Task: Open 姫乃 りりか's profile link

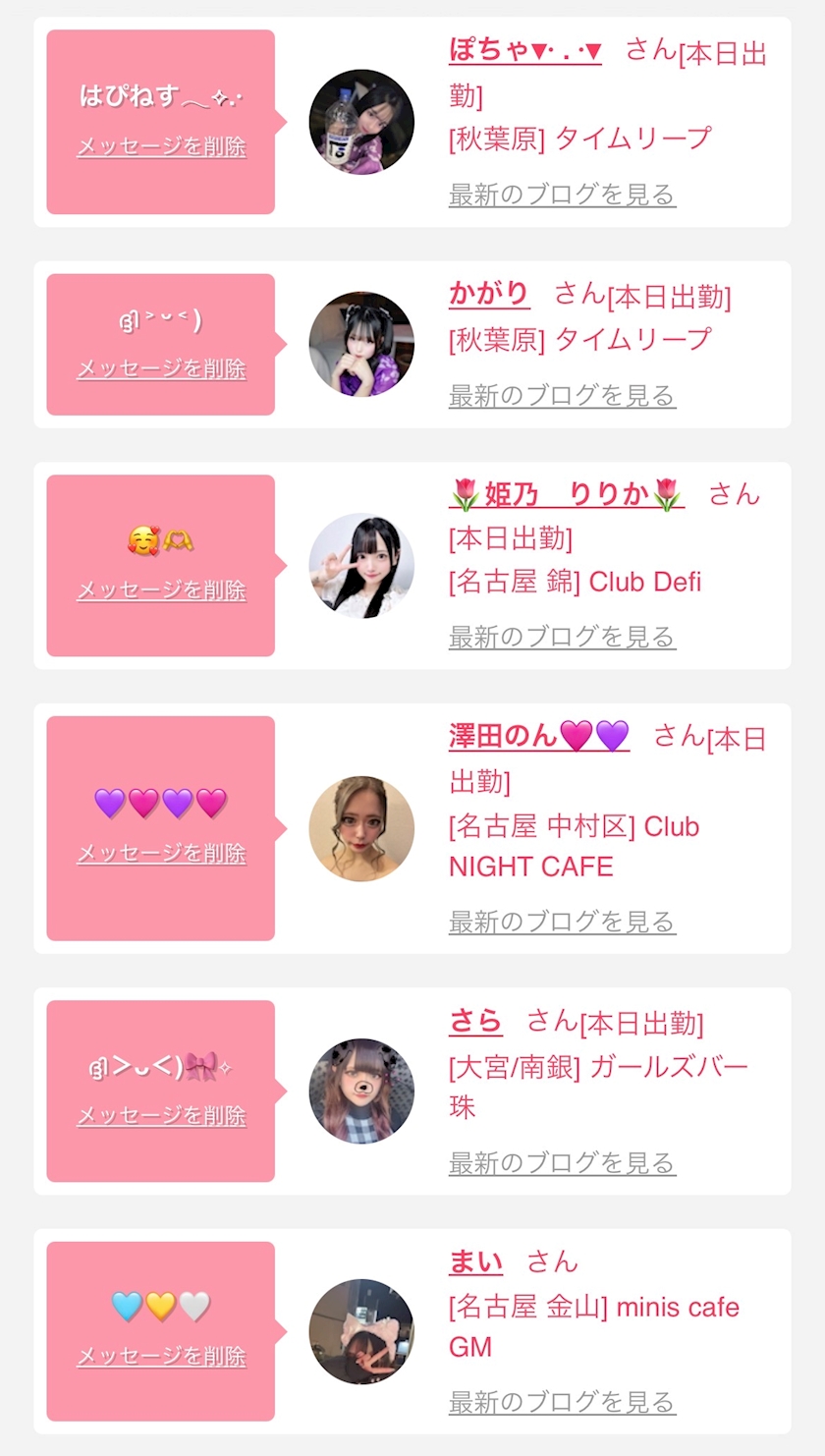Action: 567,494
